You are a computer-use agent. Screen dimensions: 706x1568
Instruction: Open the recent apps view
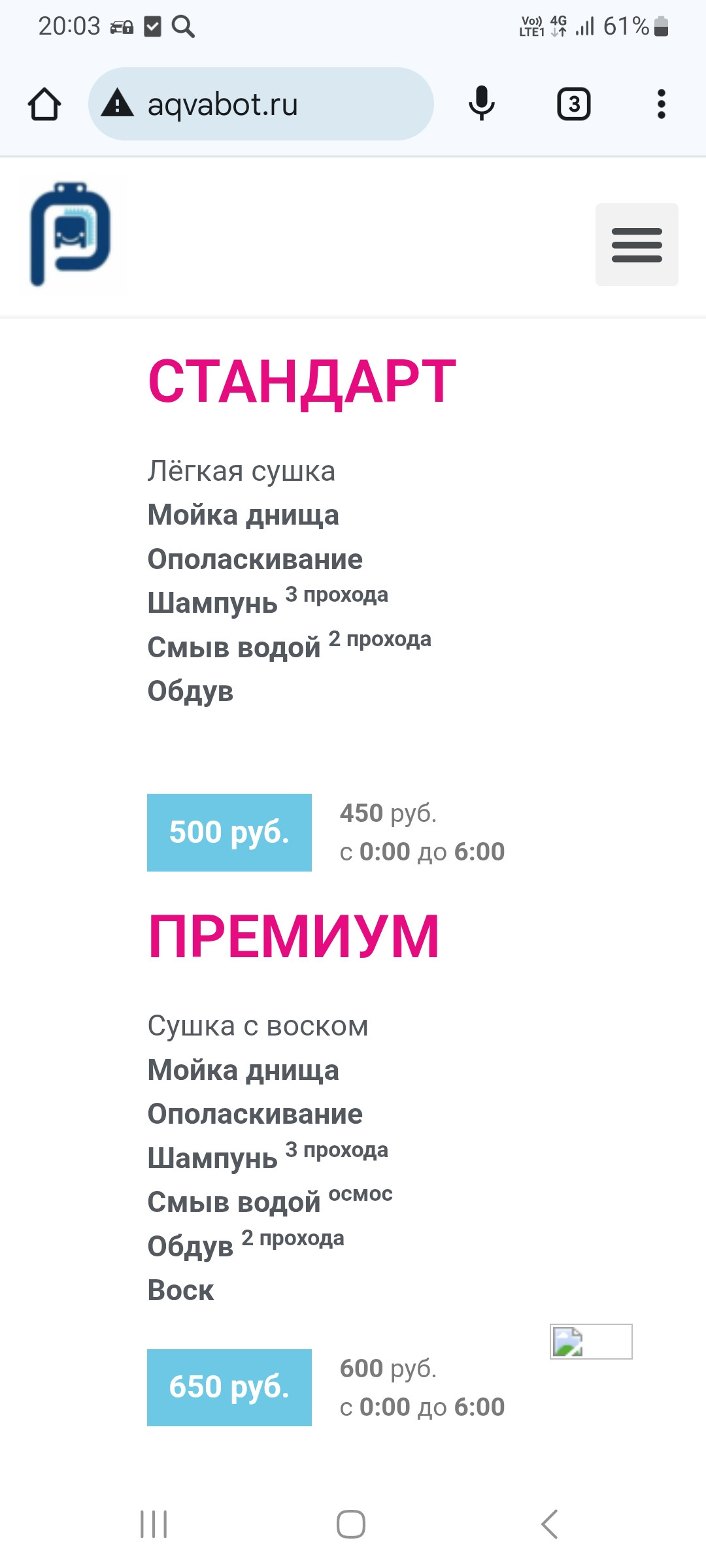click(x=154, y=1524)
